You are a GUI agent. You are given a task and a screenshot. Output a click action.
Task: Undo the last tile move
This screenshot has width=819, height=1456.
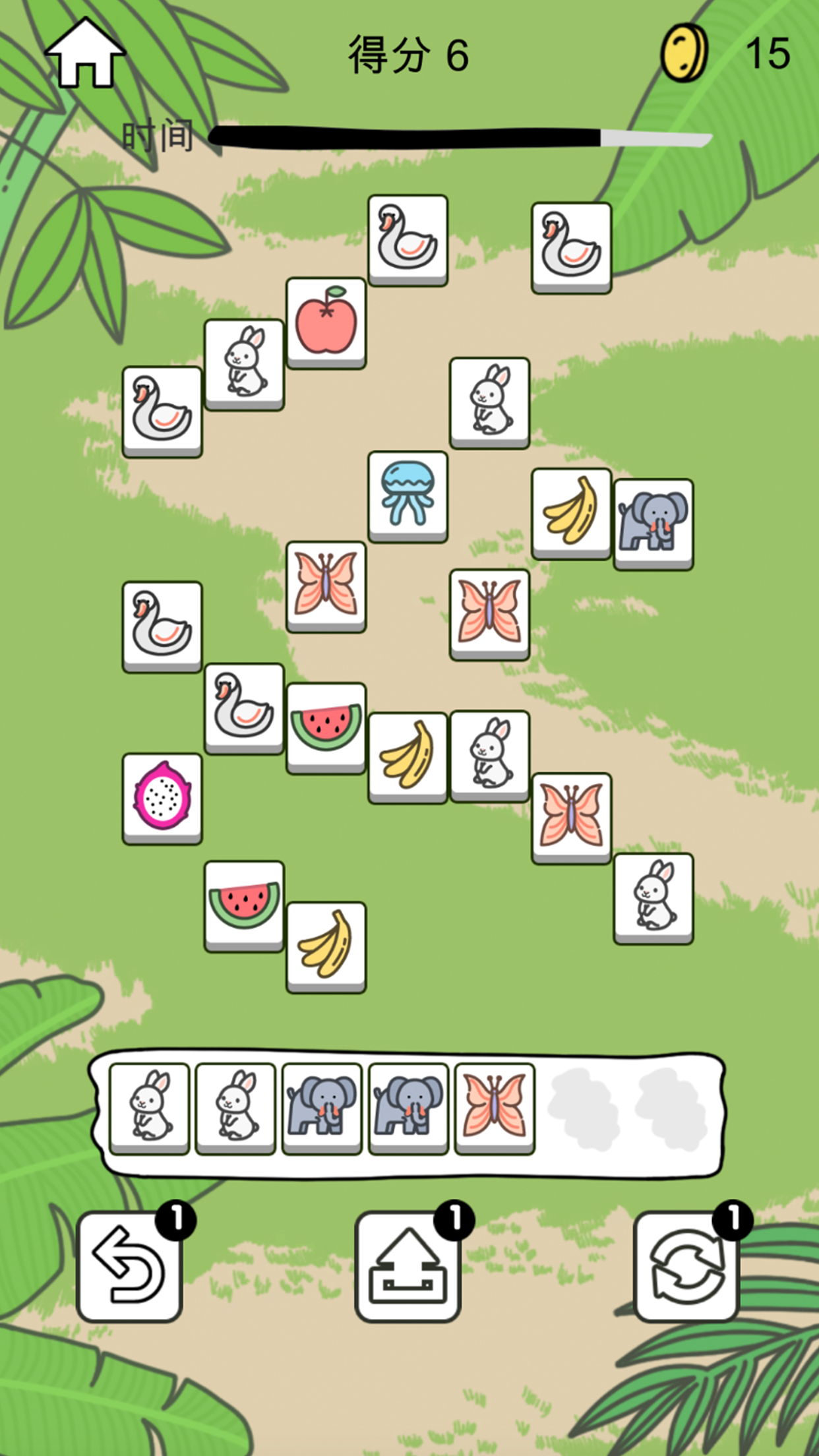(129, 1266)
